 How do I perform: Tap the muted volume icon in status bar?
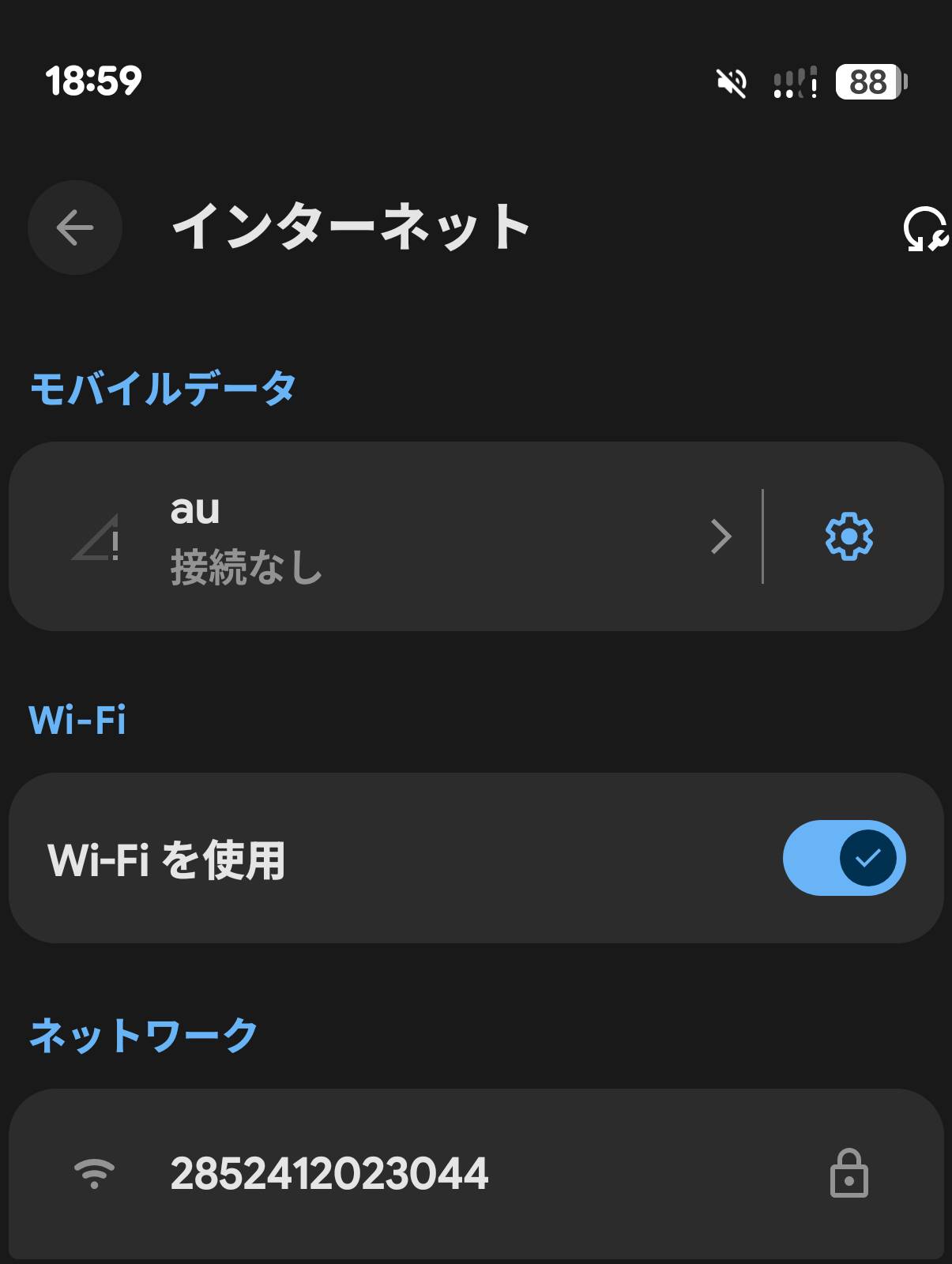point(729,81)
